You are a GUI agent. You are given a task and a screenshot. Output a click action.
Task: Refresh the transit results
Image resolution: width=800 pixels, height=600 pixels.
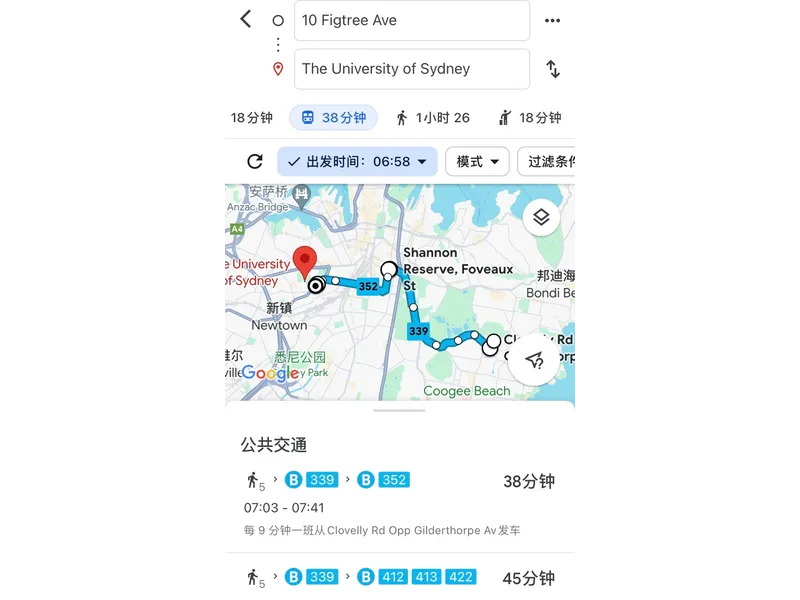255,161
